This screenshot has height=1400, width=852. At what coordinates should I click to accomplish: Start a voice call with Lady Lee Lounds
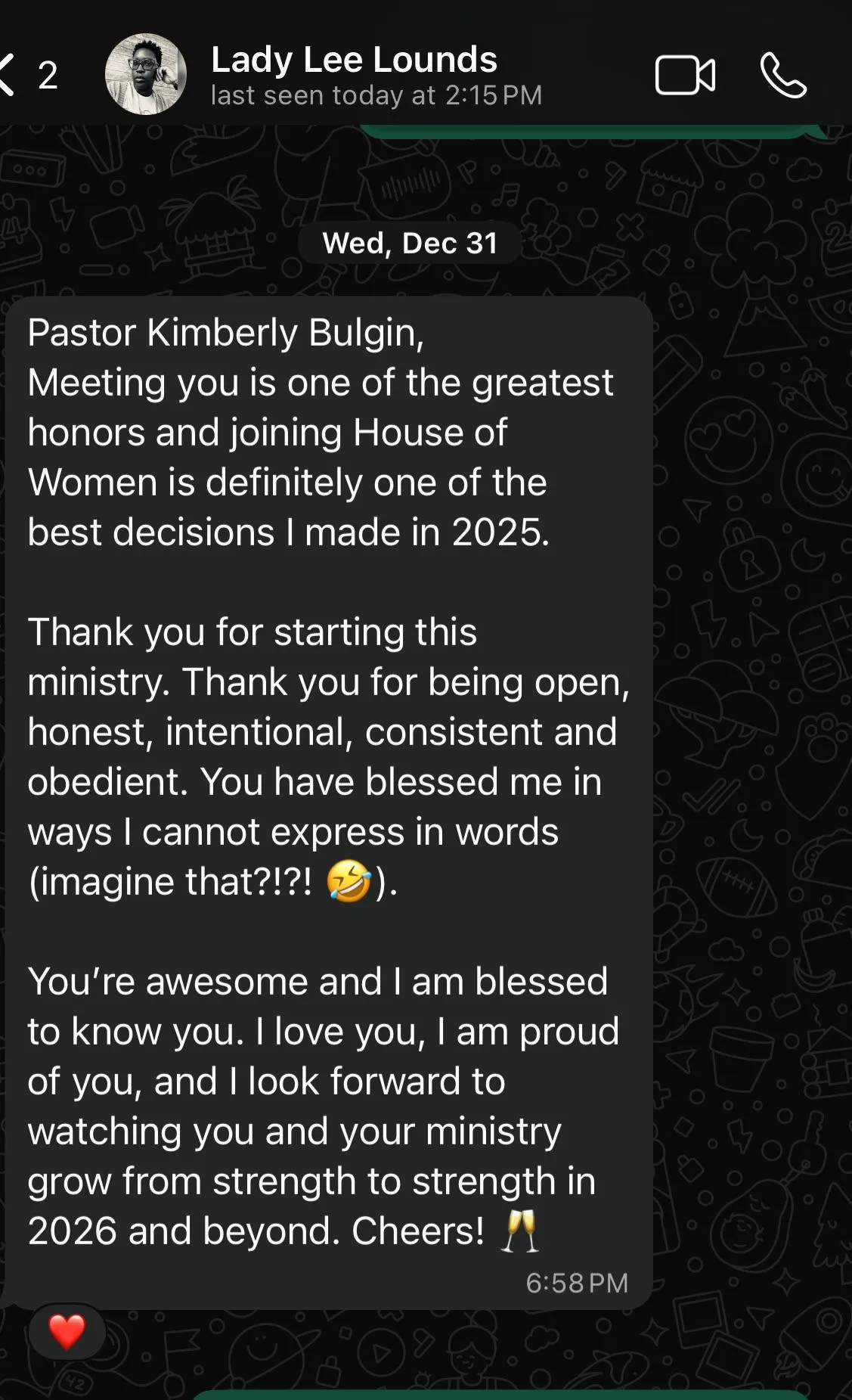(783, 75)
